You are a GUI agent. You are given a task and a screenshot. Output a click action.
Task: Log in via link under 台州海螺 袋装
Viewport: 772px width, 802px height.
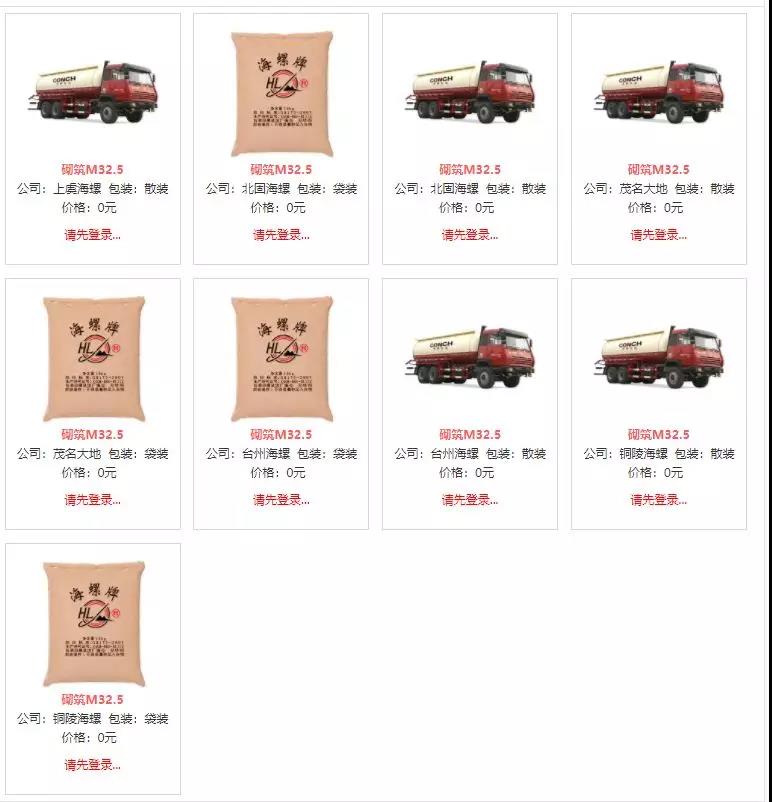[x=281, y=500]
